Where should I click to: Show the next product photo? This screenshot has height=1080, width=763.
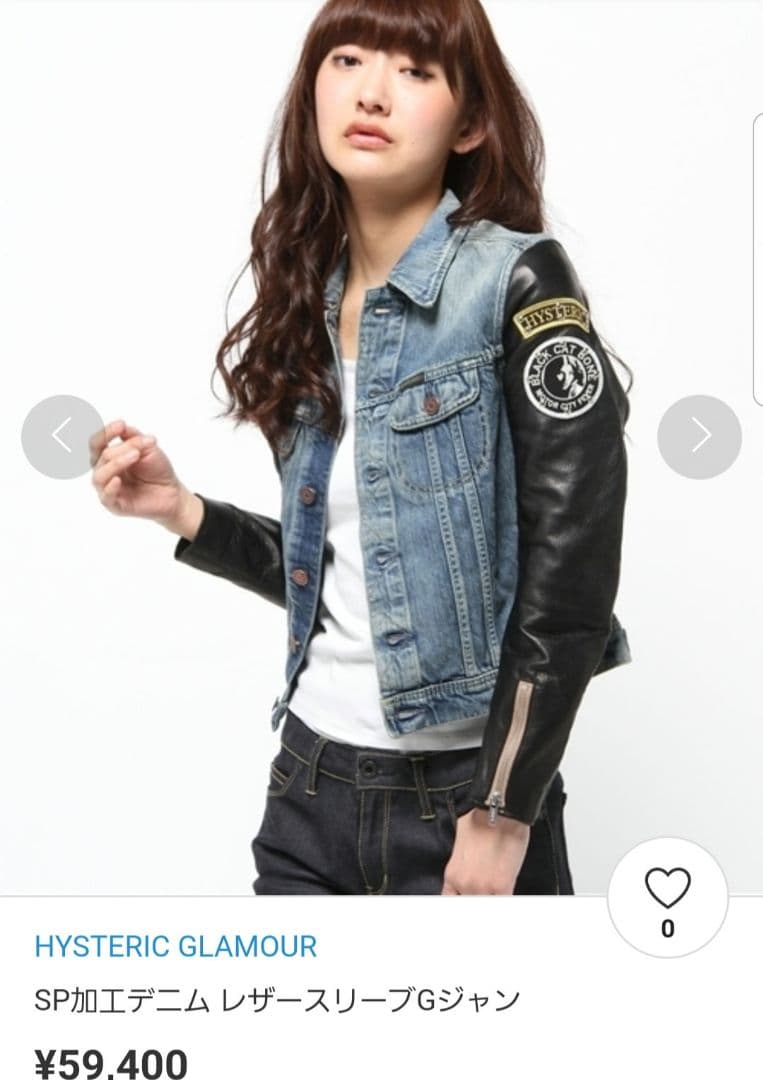point(699,437)
